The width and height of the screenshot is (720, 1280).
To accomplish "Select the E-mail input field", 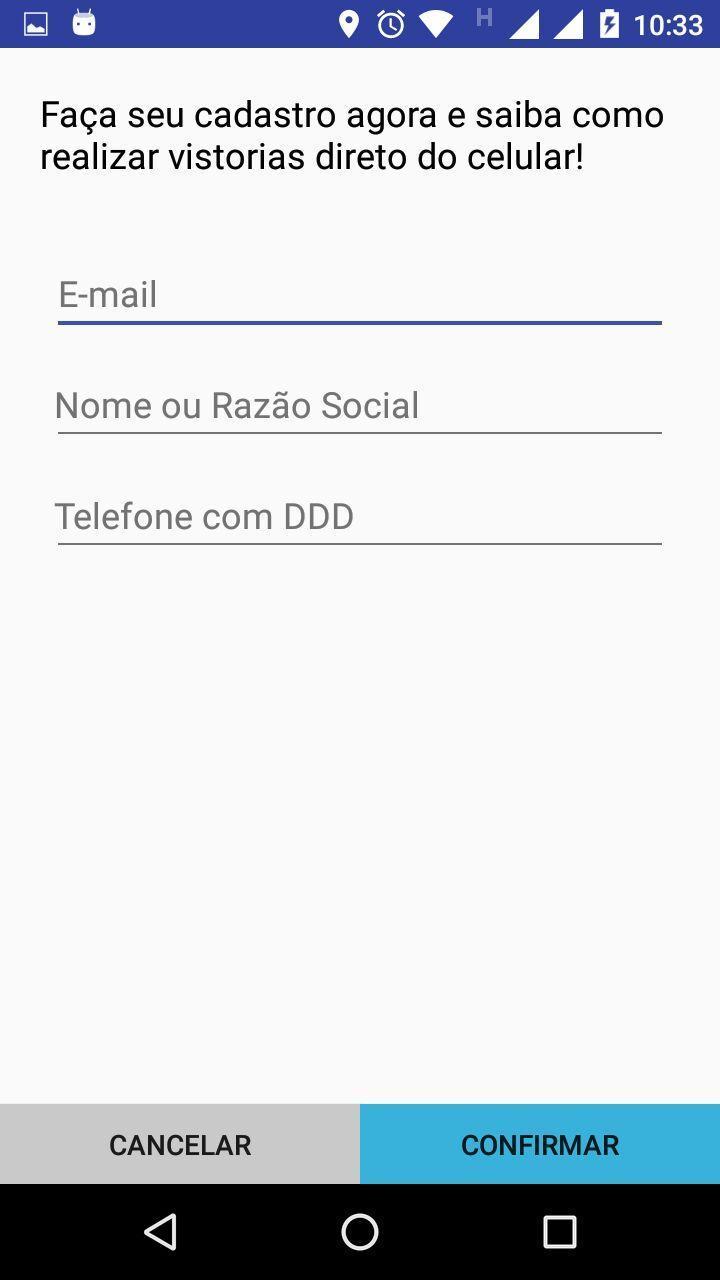I will 360,295.
